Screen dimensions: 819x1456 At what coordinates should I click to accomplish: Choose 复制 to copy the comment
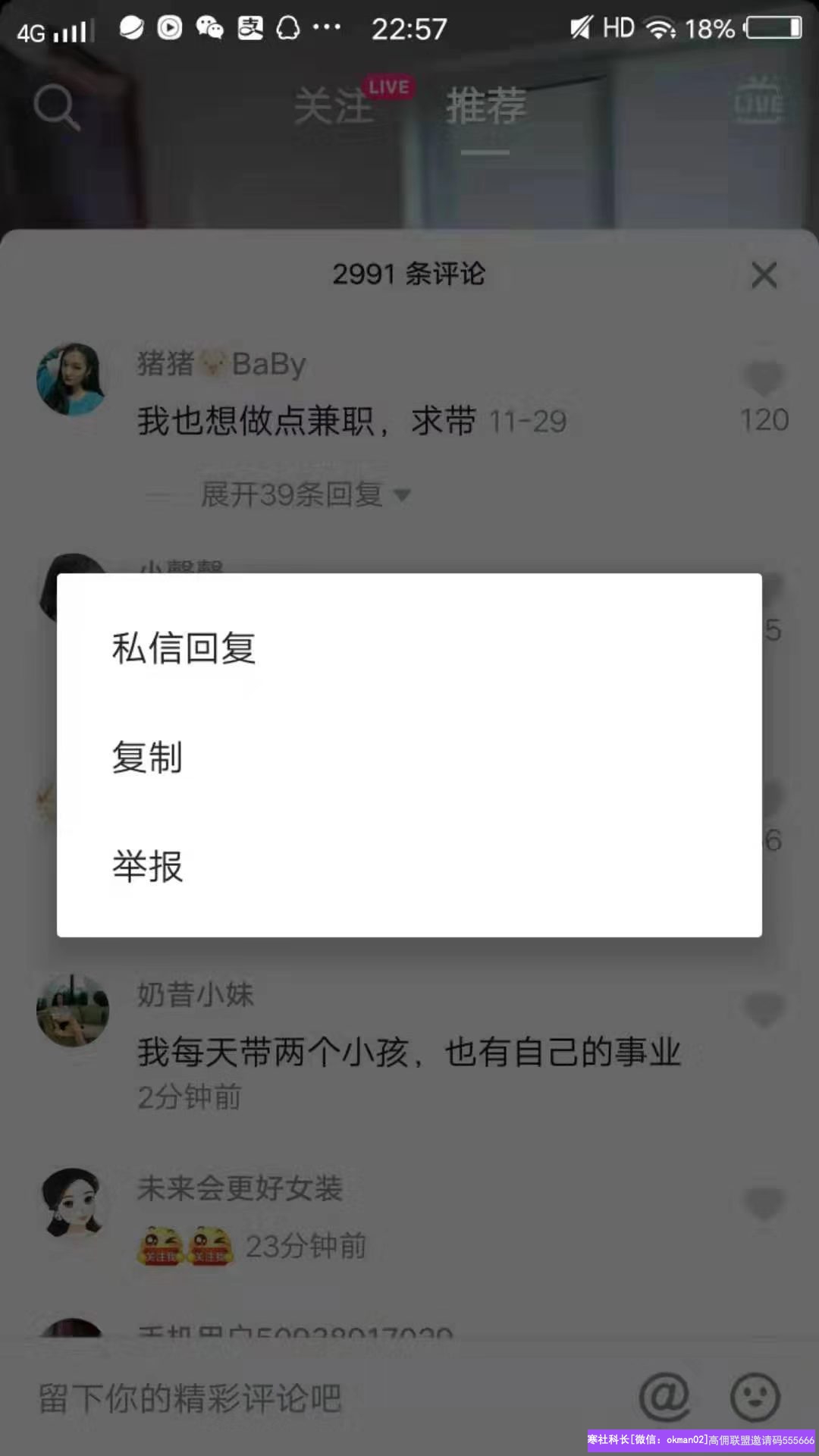148,757
